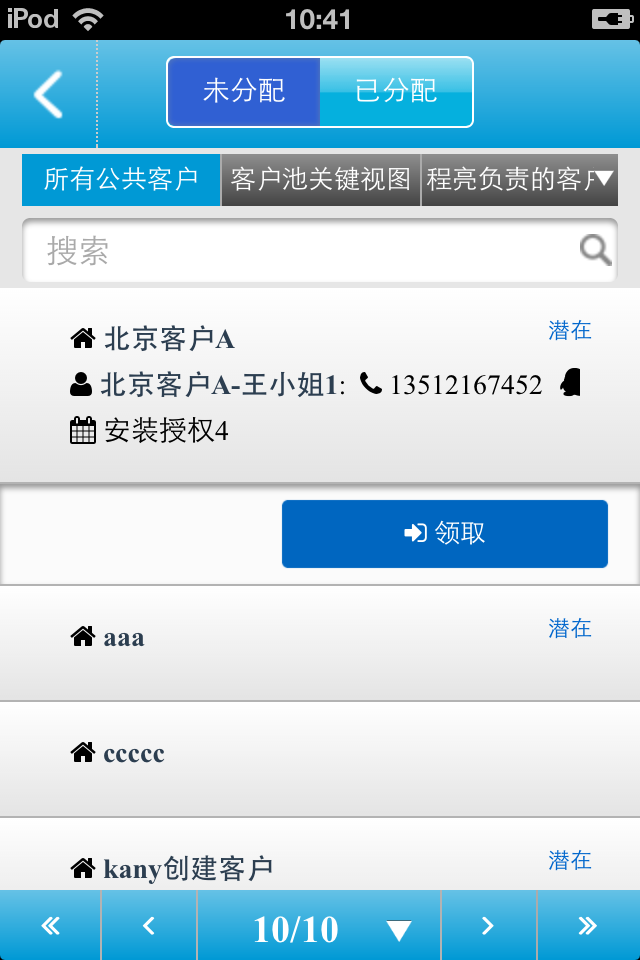The image size is (640, 960).
Task: Expand the view list dropdown arrow
Action: 604,180
